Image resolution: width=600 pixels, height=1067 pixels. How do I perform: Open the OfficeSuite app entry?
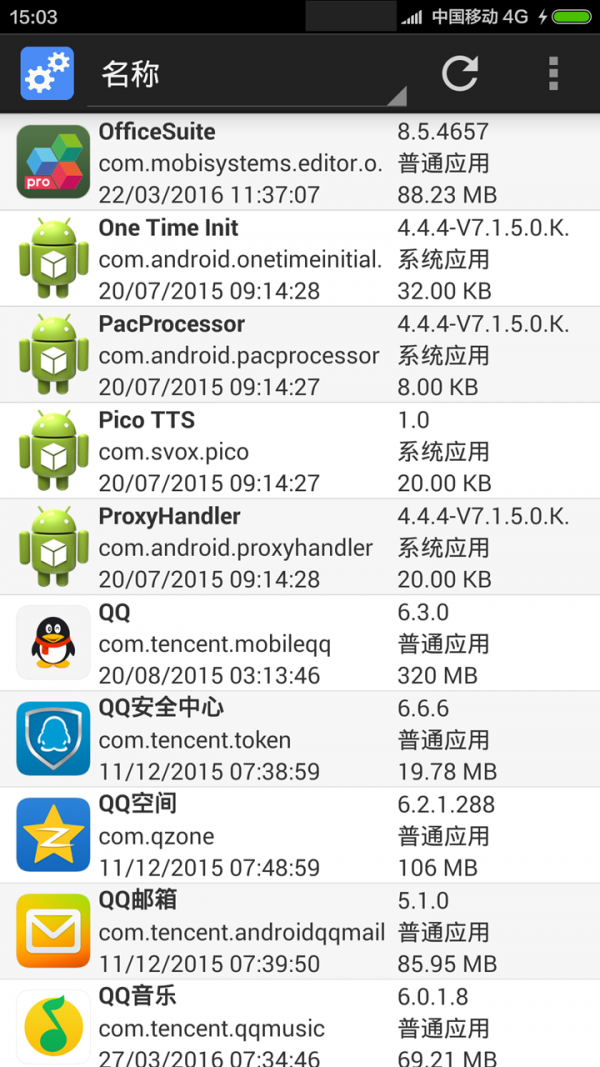point(300,162)
